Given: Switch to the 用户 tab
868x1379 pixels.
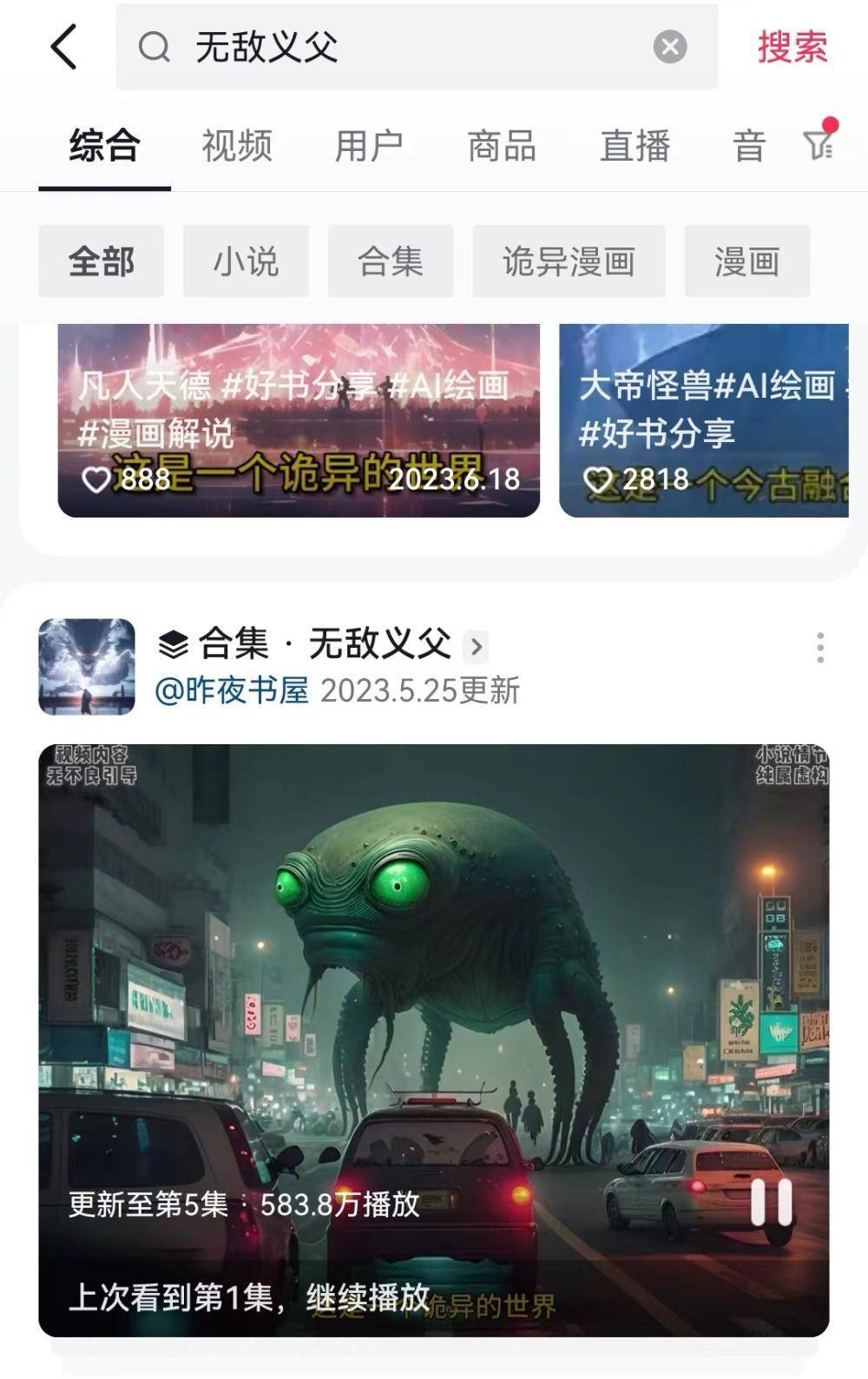Looking at the screenshot, I should (x=369, y=146).
